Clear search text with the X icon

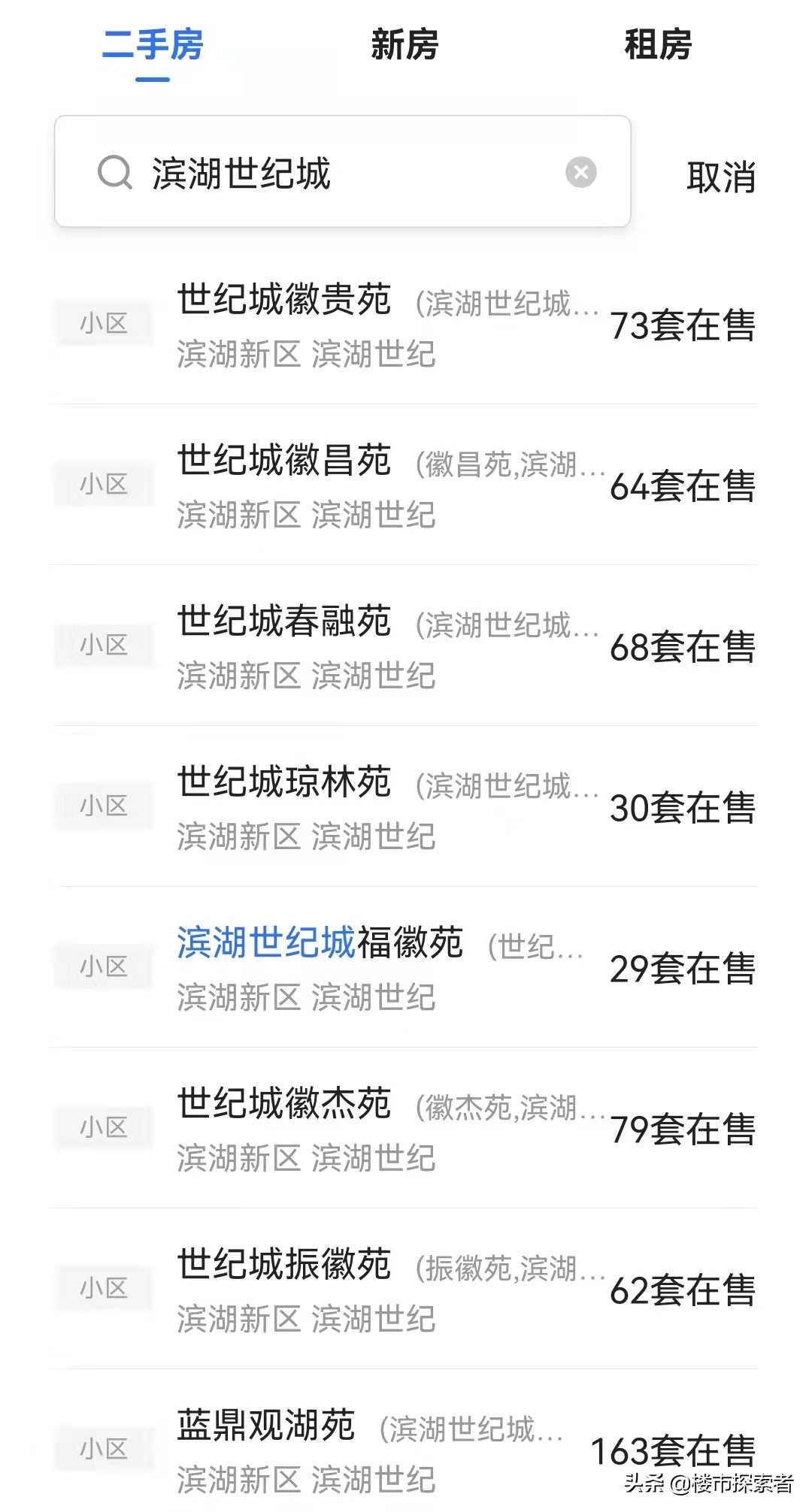pyautogui.click(x=578, y=174)
